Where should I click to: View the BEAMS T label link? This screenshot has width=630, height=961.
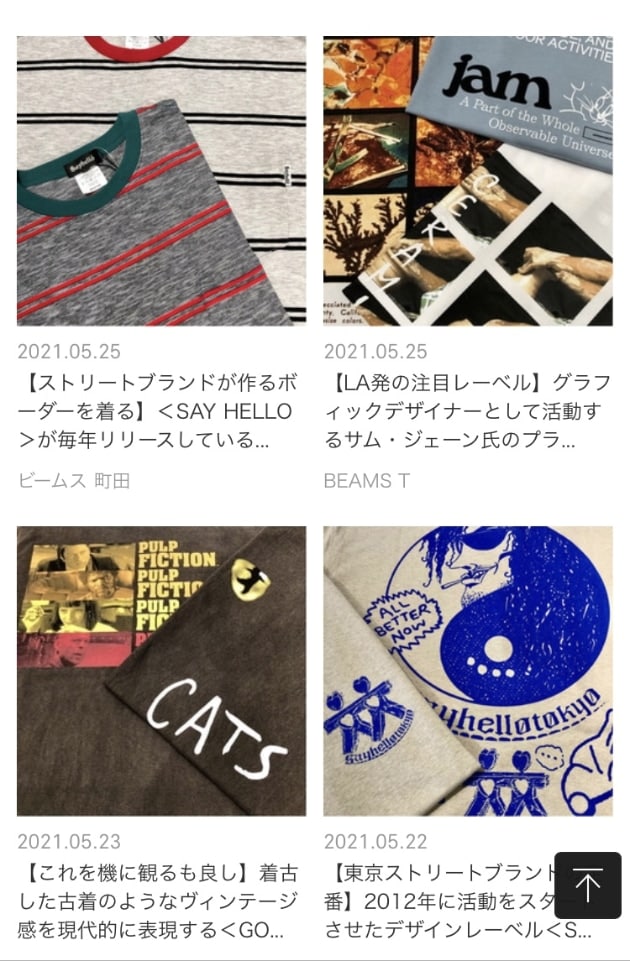tap(366, 481)
